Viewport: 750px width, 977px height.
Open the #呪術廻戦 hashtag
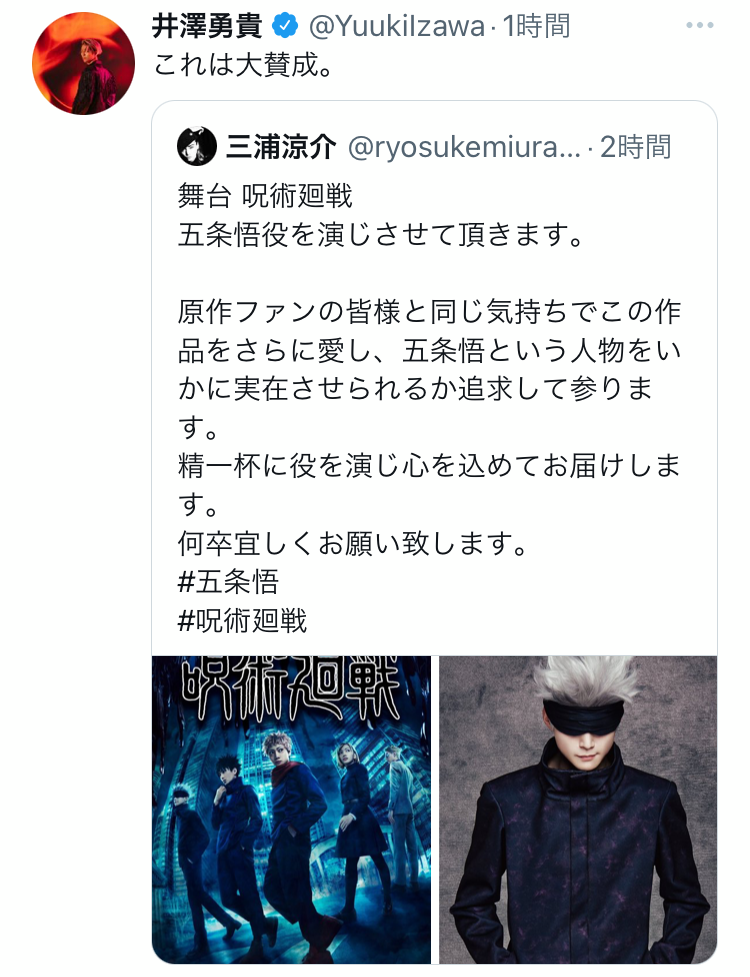242,620
